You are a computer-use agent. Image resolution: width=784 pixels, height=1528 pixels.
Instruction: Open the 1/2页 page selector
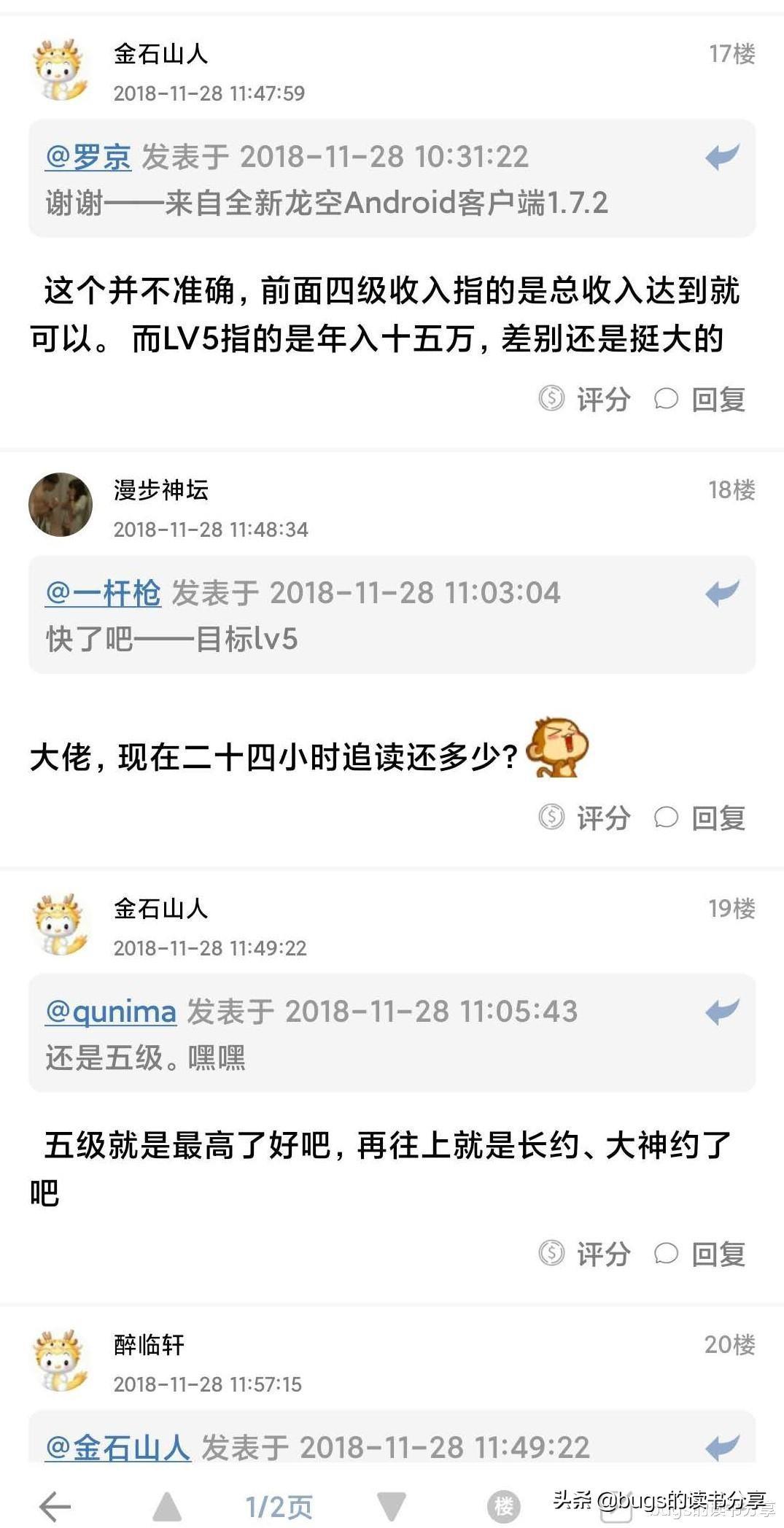pyautogui.click(x=279, y=1505)
